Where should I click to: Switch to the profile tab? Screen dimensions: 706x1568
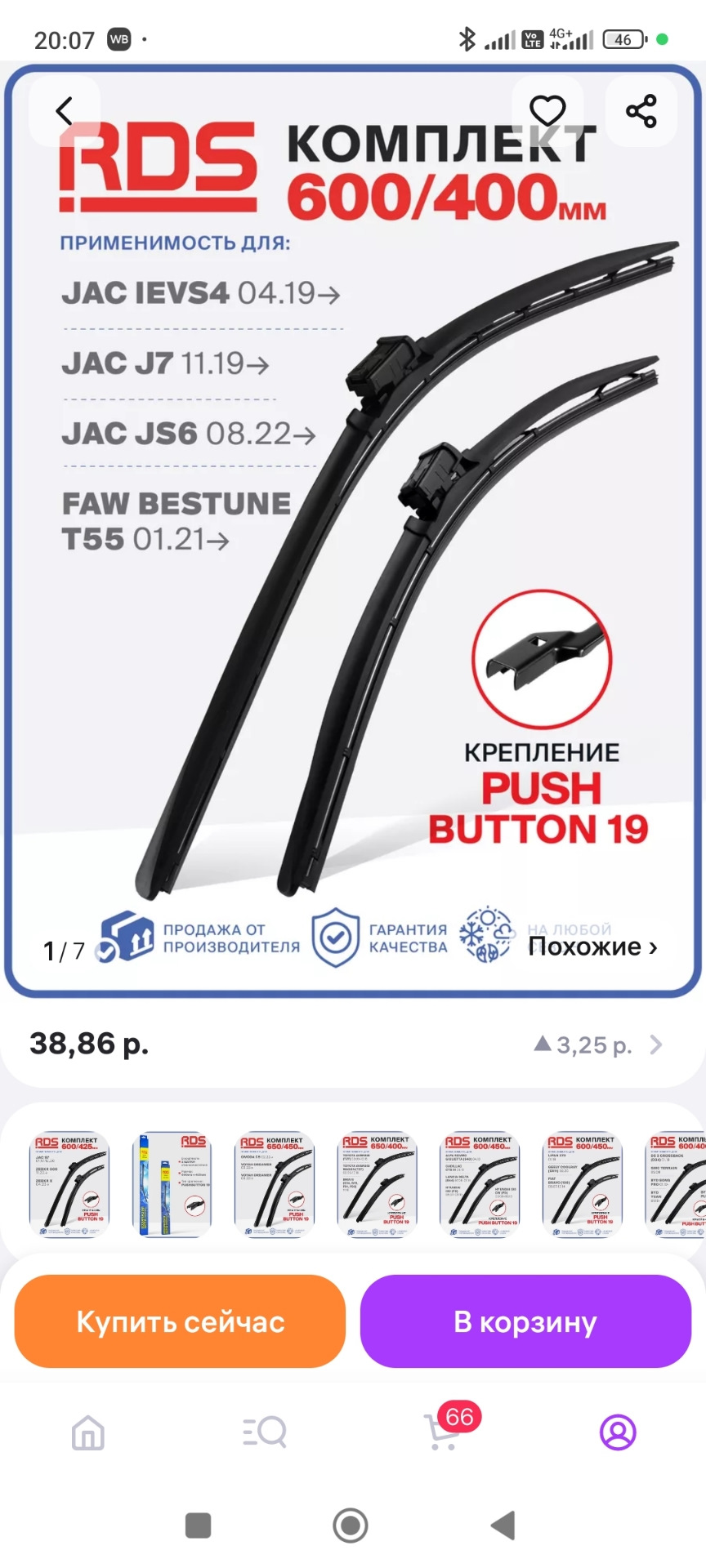(618, 1432)
